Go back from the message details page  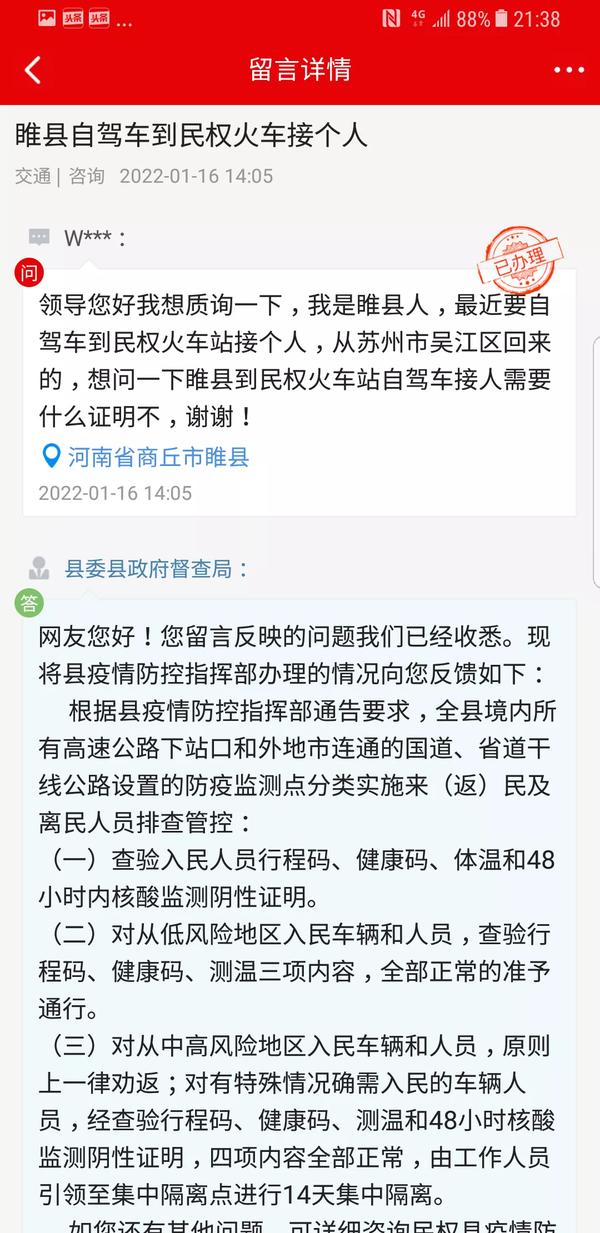[33, 70]
